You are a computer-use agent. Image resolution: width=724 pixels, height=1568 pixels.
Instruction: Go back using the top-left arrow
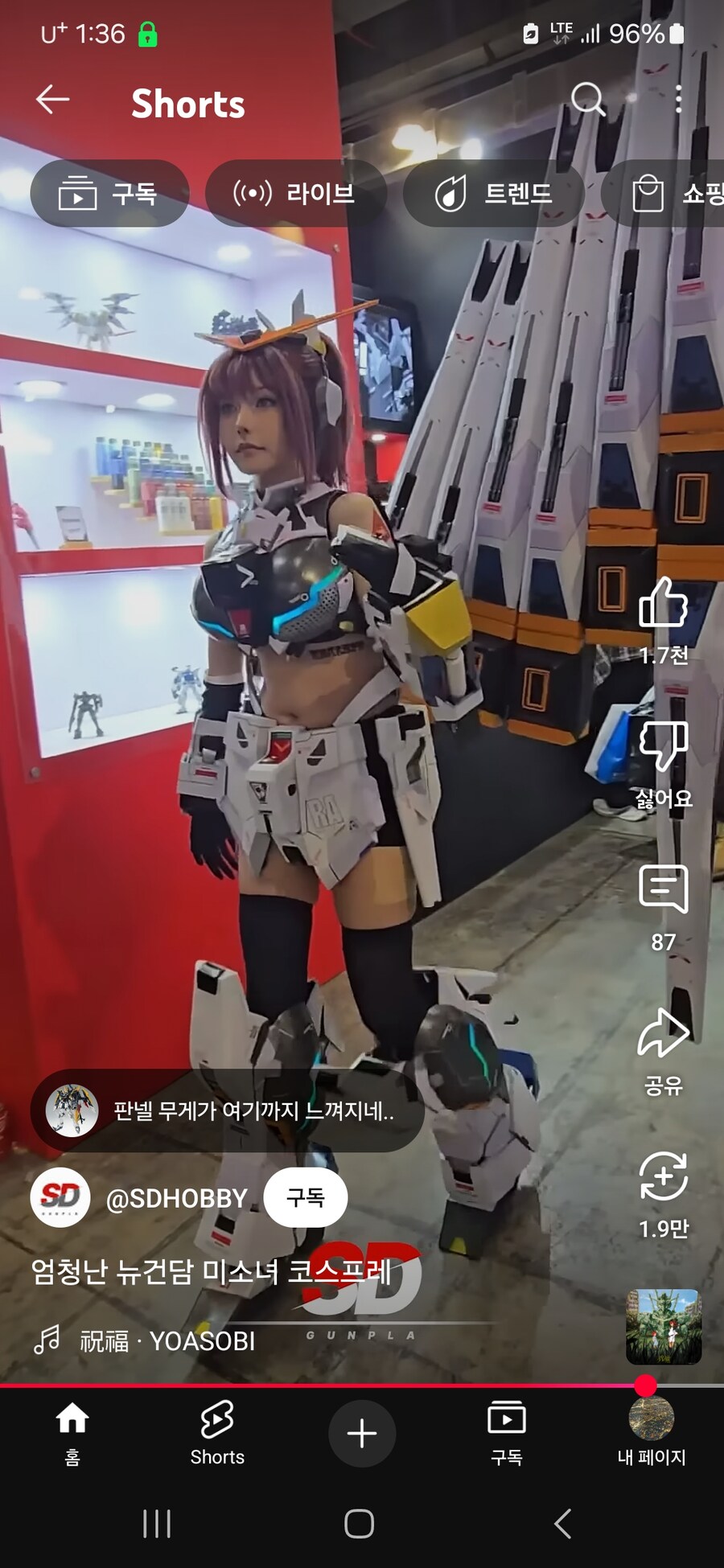click(x=53, y=101)
